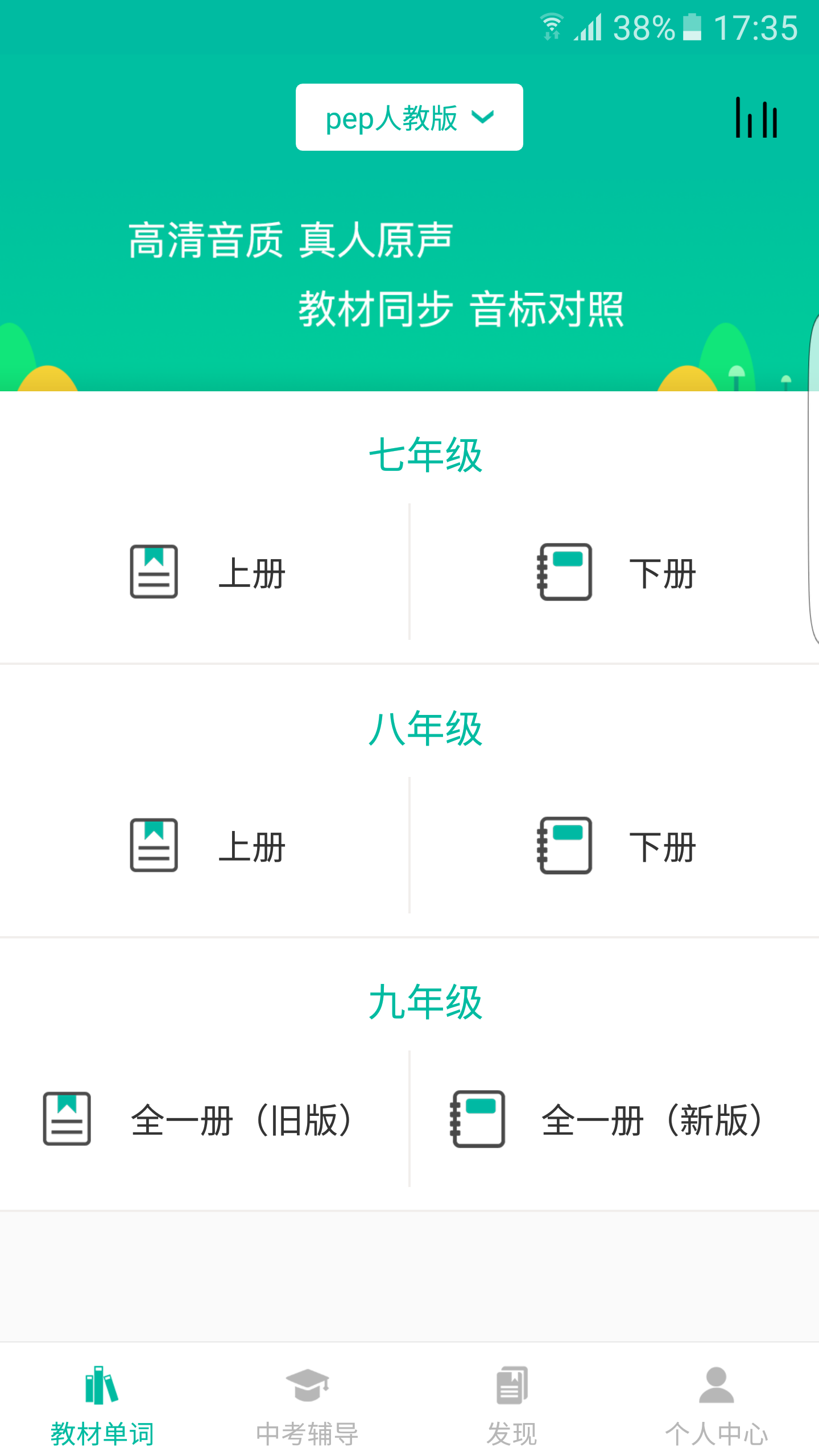Open the pep人教版 textbook edition dropdown
Viewport: 819px width, 1456px height.
click(x=409, y=117)
